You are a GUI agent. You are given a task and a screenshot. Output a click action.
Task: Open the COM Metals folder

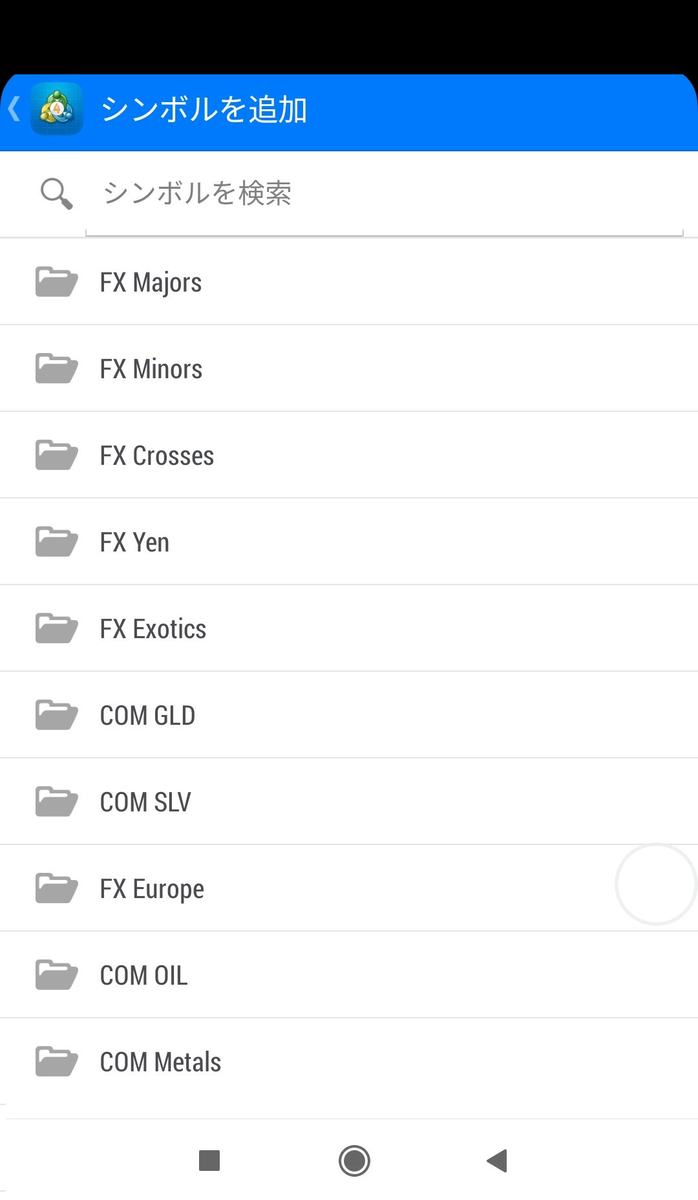coord(160,1062)
